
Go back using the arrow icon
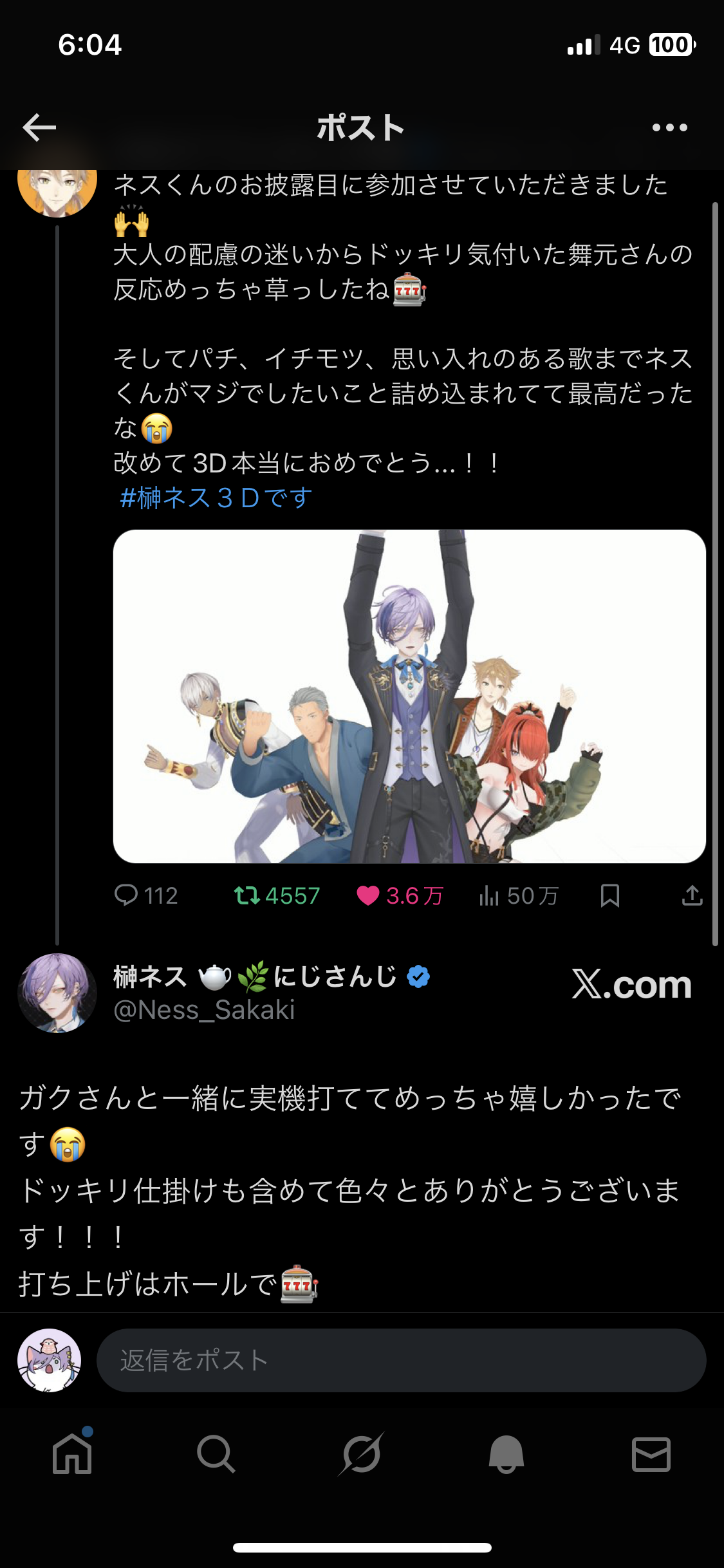[40, 127]
